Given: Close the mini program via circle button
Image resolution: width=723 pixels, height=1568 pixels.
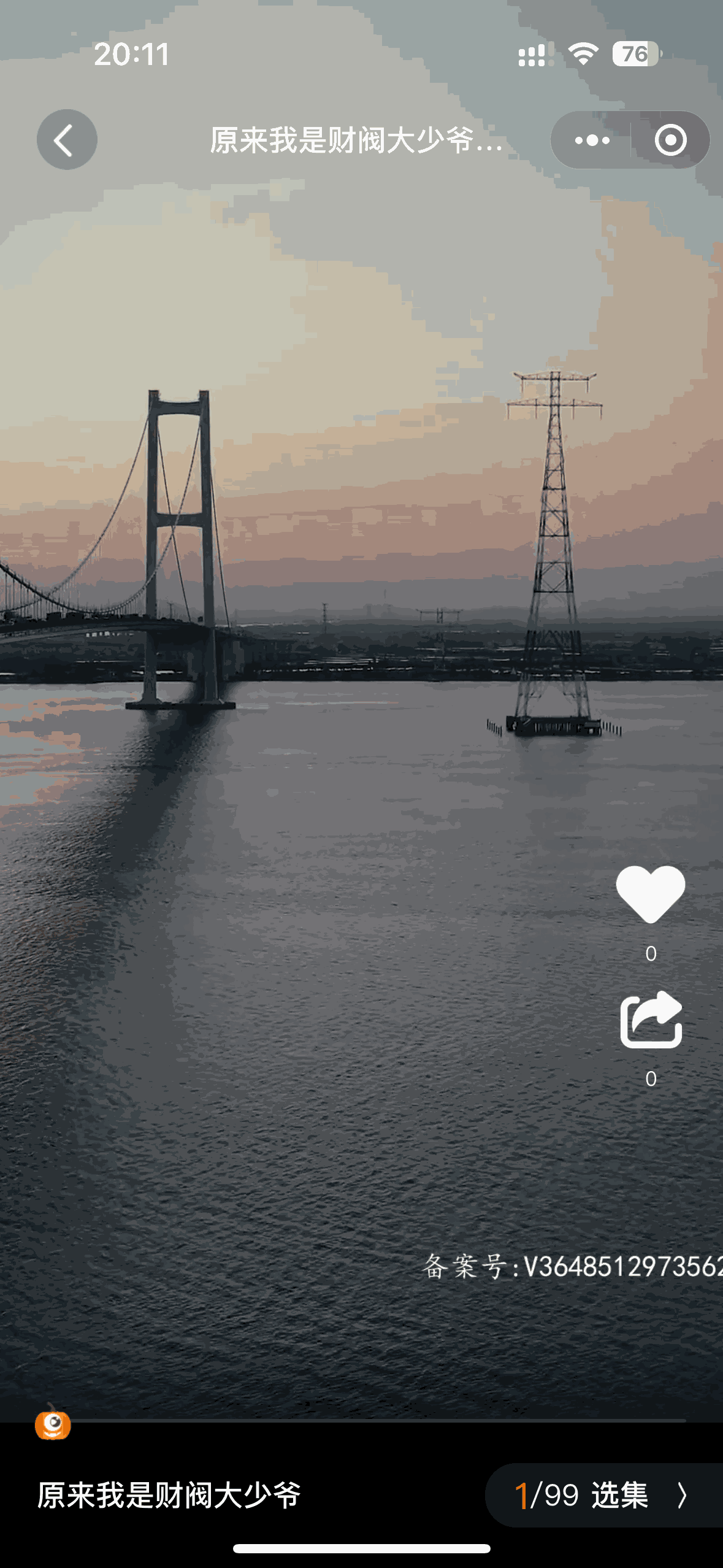Looking at the screenshot, I should (x=670, y=140).
